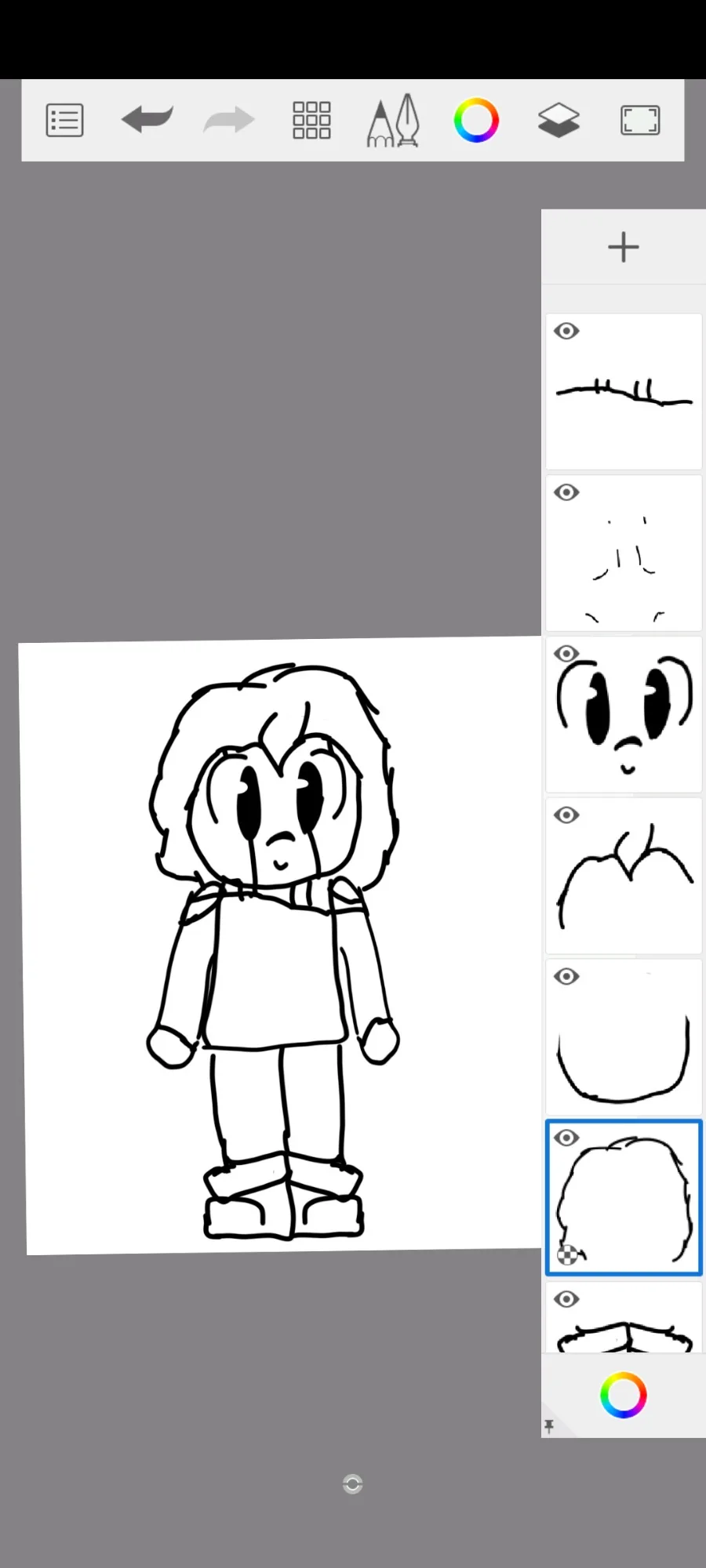Screen dimensions: 706x1568
Task: Select the layer with the hair bangs
Action: point(624,876)
